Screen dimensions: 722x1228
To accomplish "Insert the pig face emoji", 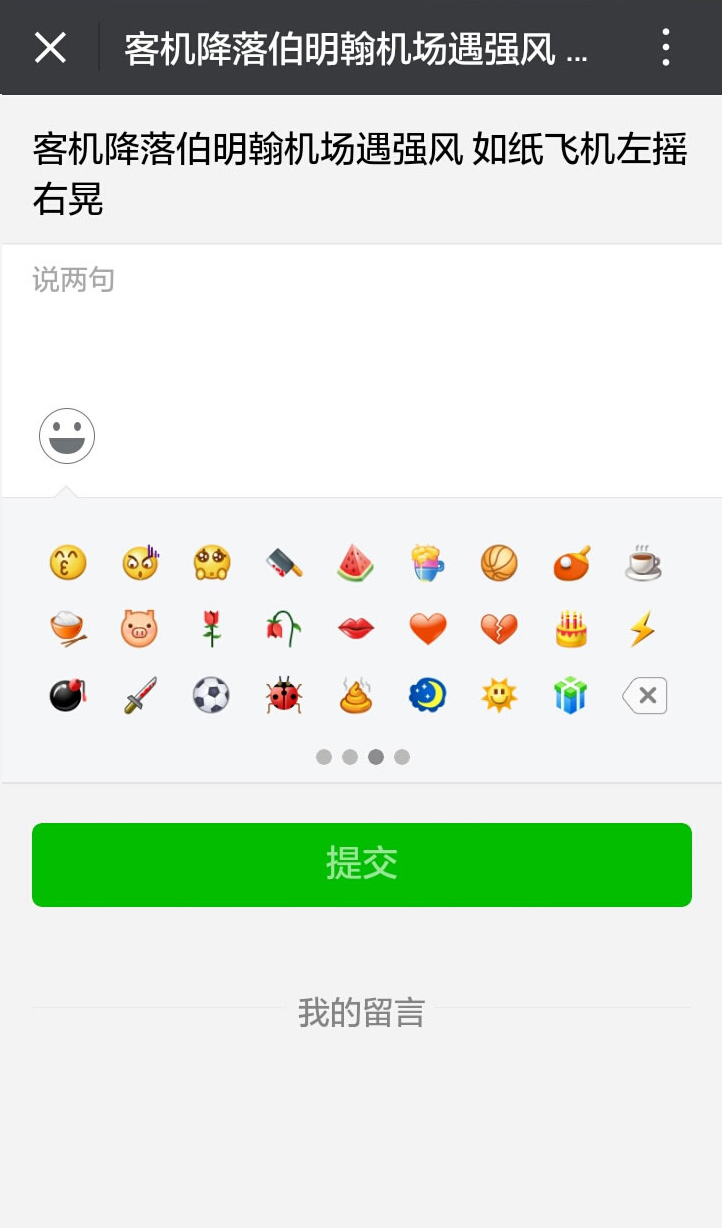I will click(139, 629).
